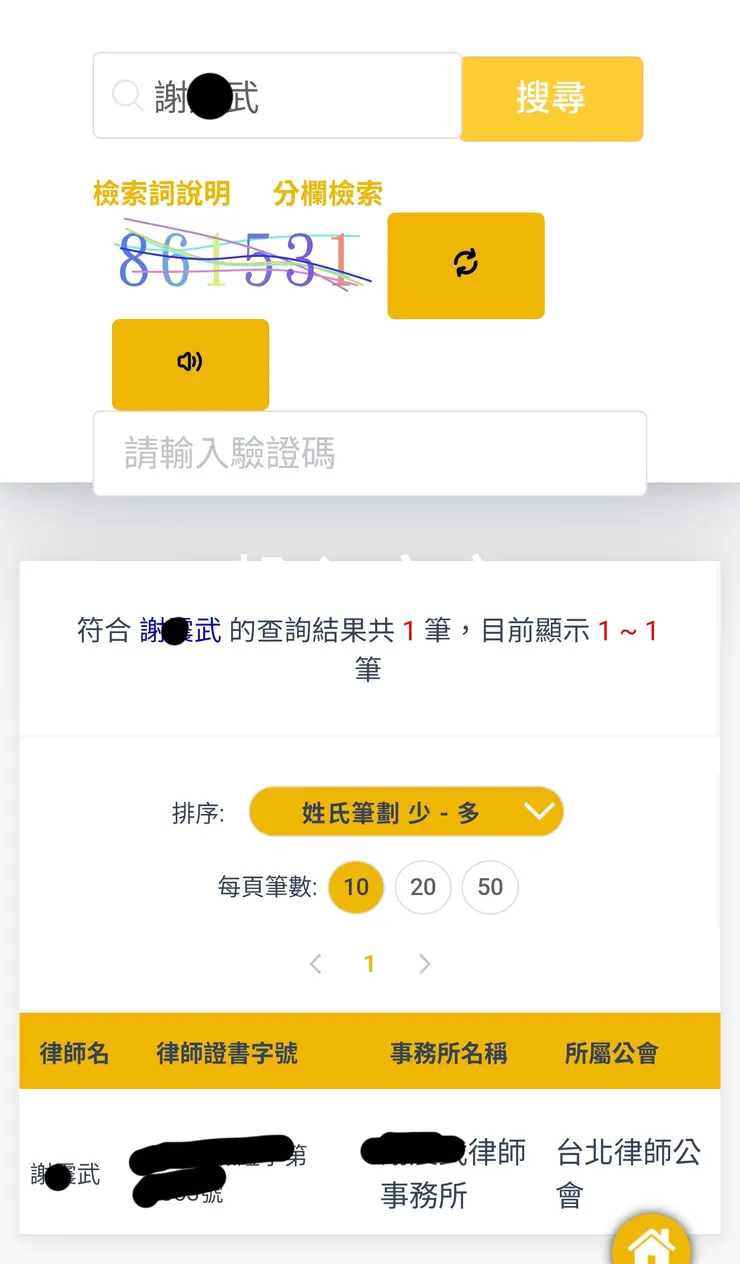Screen dimensions: 740x1264
Task: Select page 1 in pagination
Action: (369, 963)
